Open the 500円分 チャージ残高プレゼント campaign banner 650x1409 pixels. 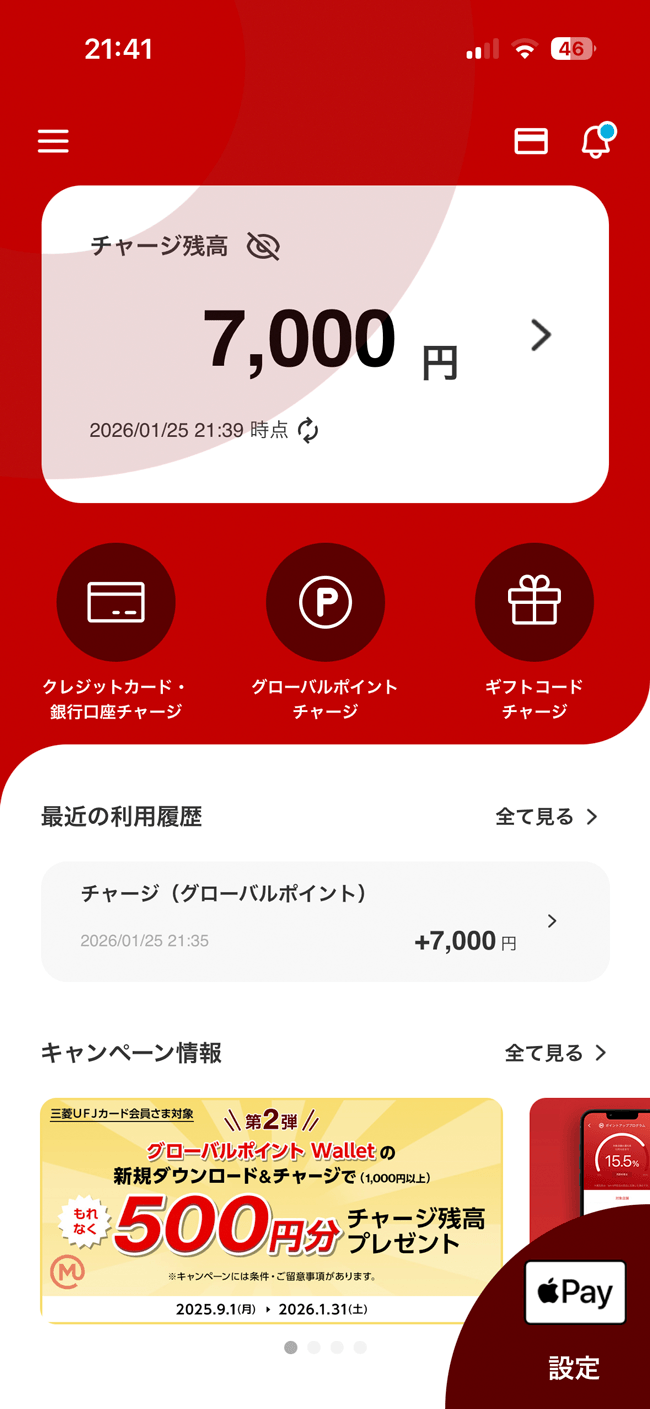[271, 1210]
